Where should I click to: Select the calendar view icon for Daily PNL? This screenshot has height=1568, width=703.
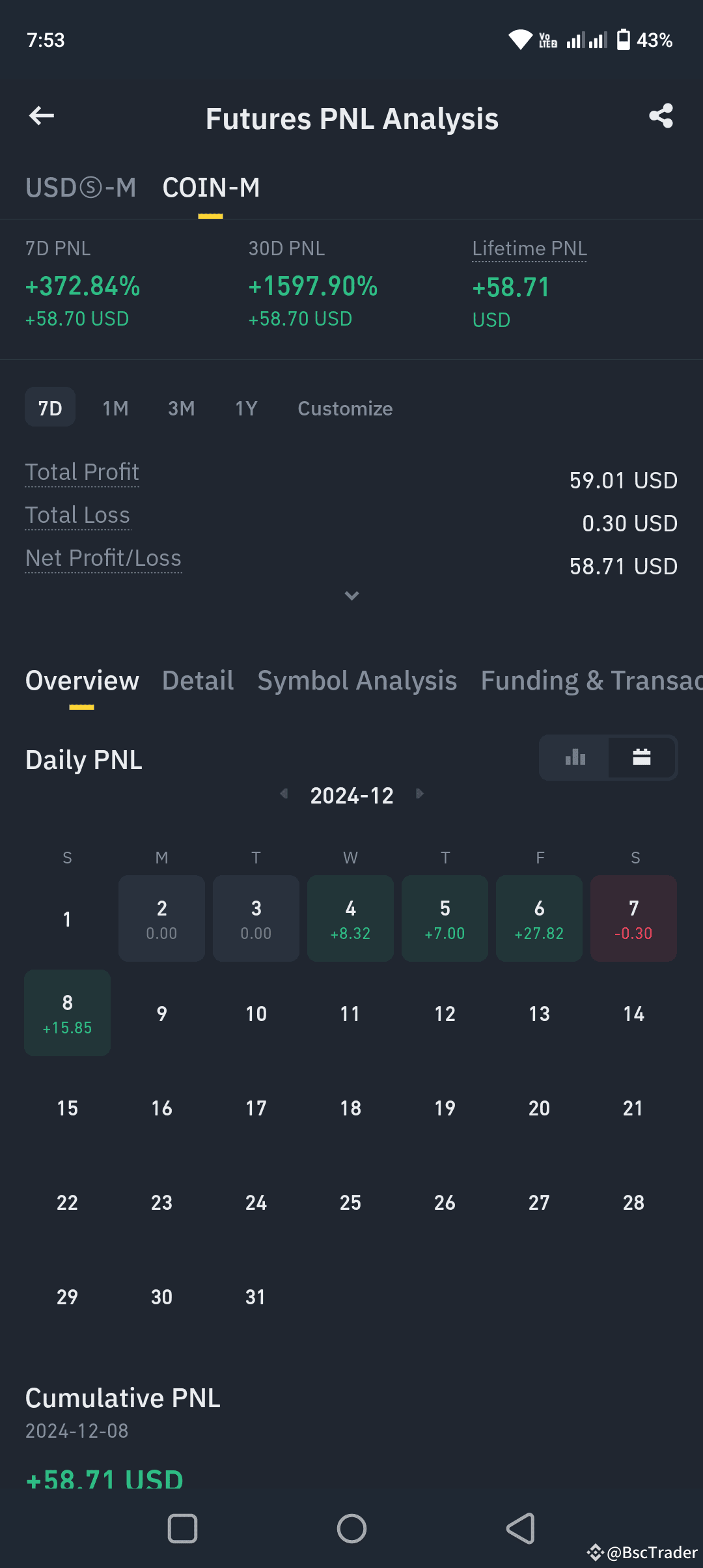(642, 757)
